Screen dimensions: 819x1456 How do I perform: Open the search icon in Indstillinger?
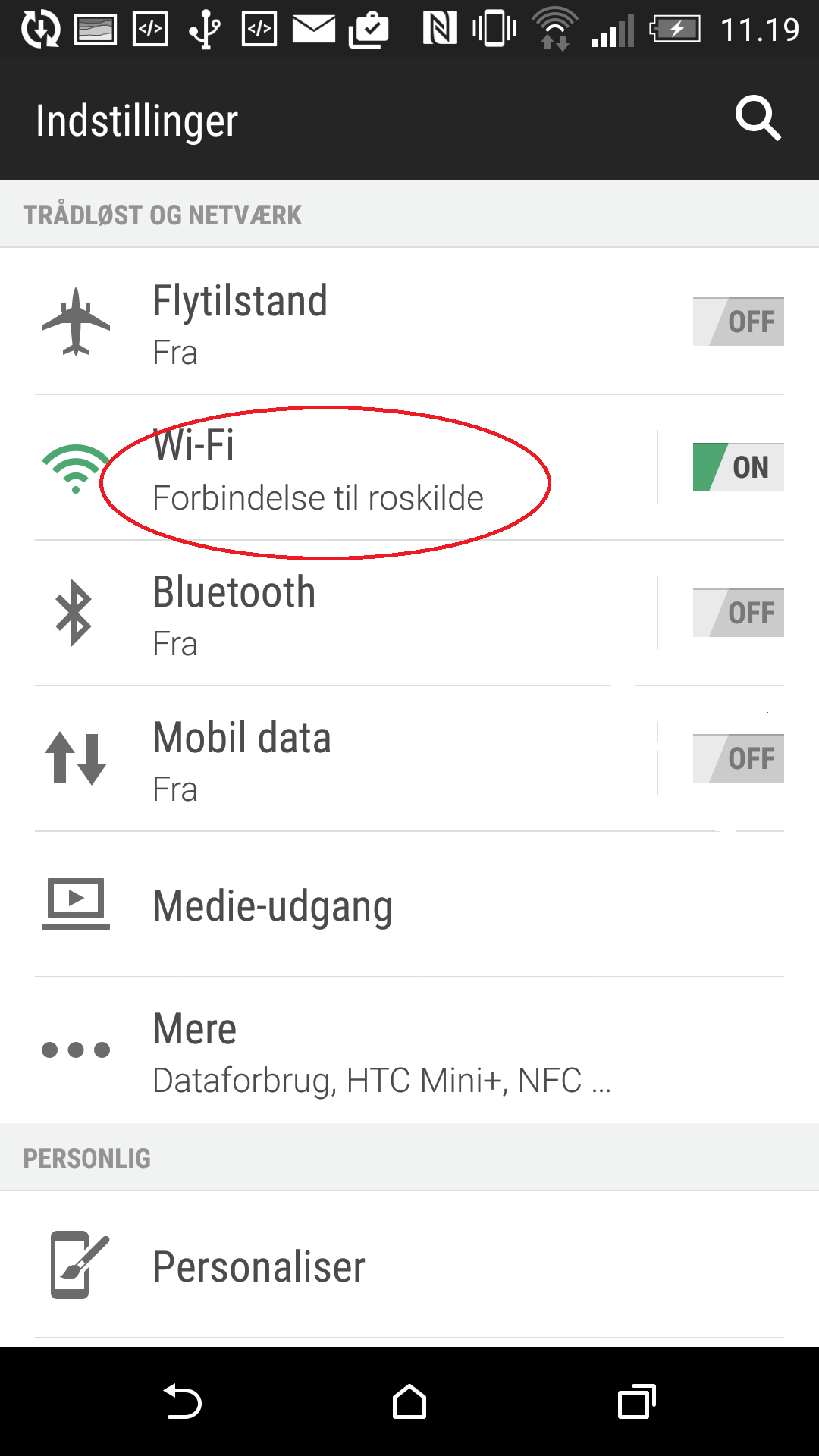(x=758, y=119)
